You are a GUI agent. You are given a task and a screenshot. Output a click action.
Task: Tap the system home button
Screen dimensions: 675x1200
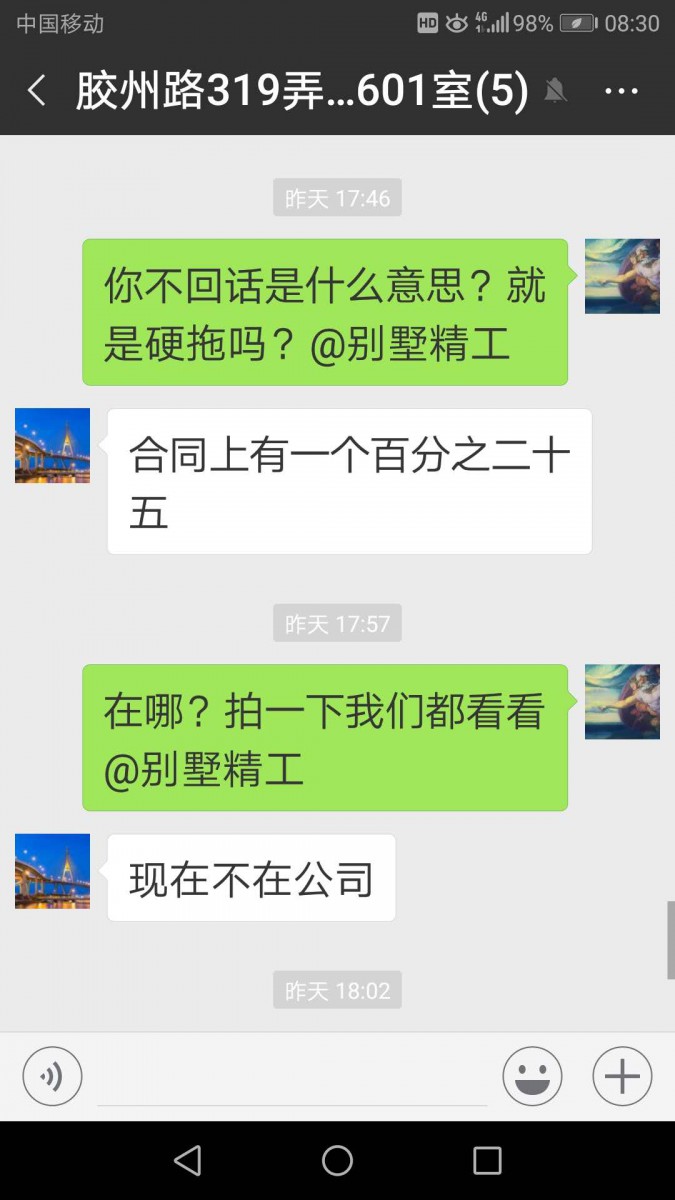coord(337,1160)
